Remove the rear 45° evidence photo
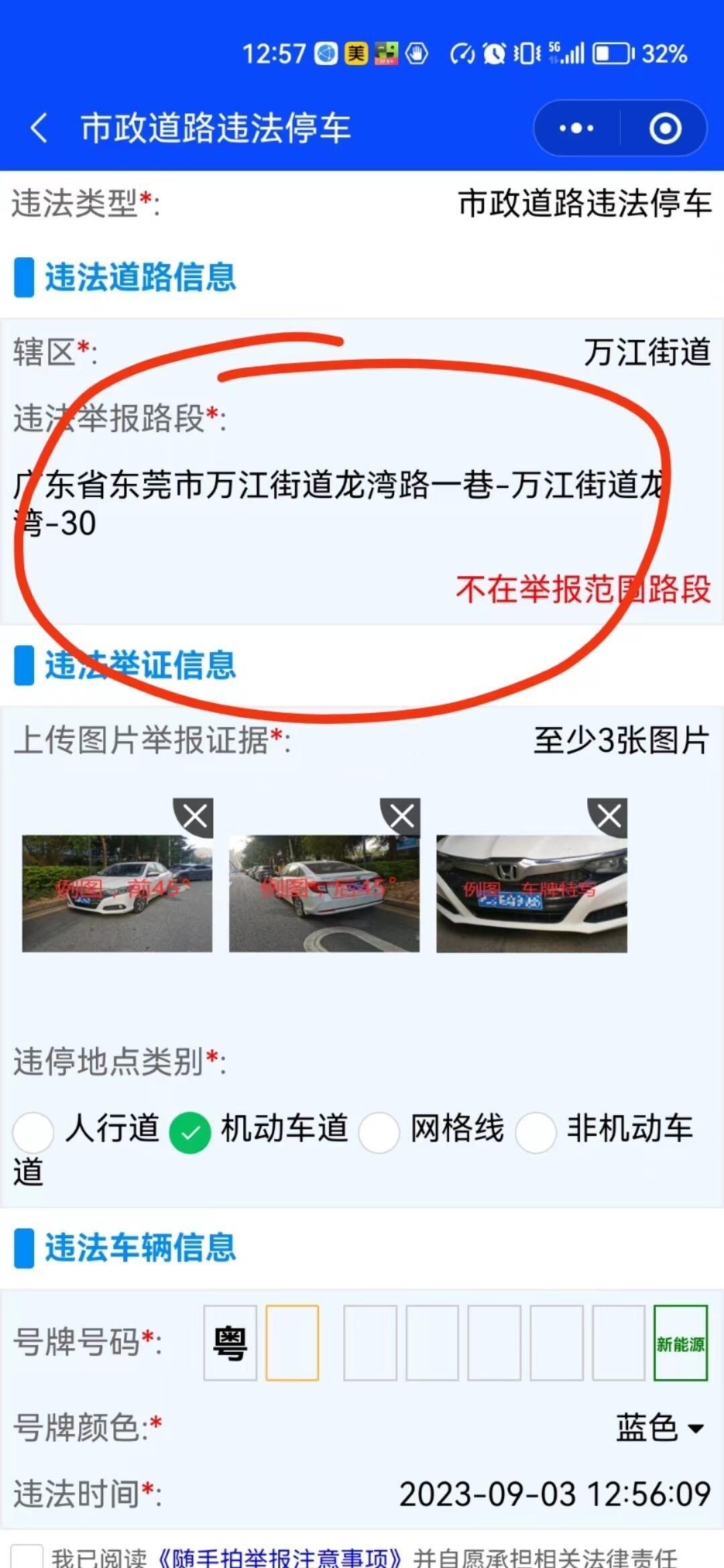724x1568 pixels. pyautogui.click(x=402, y=817)
